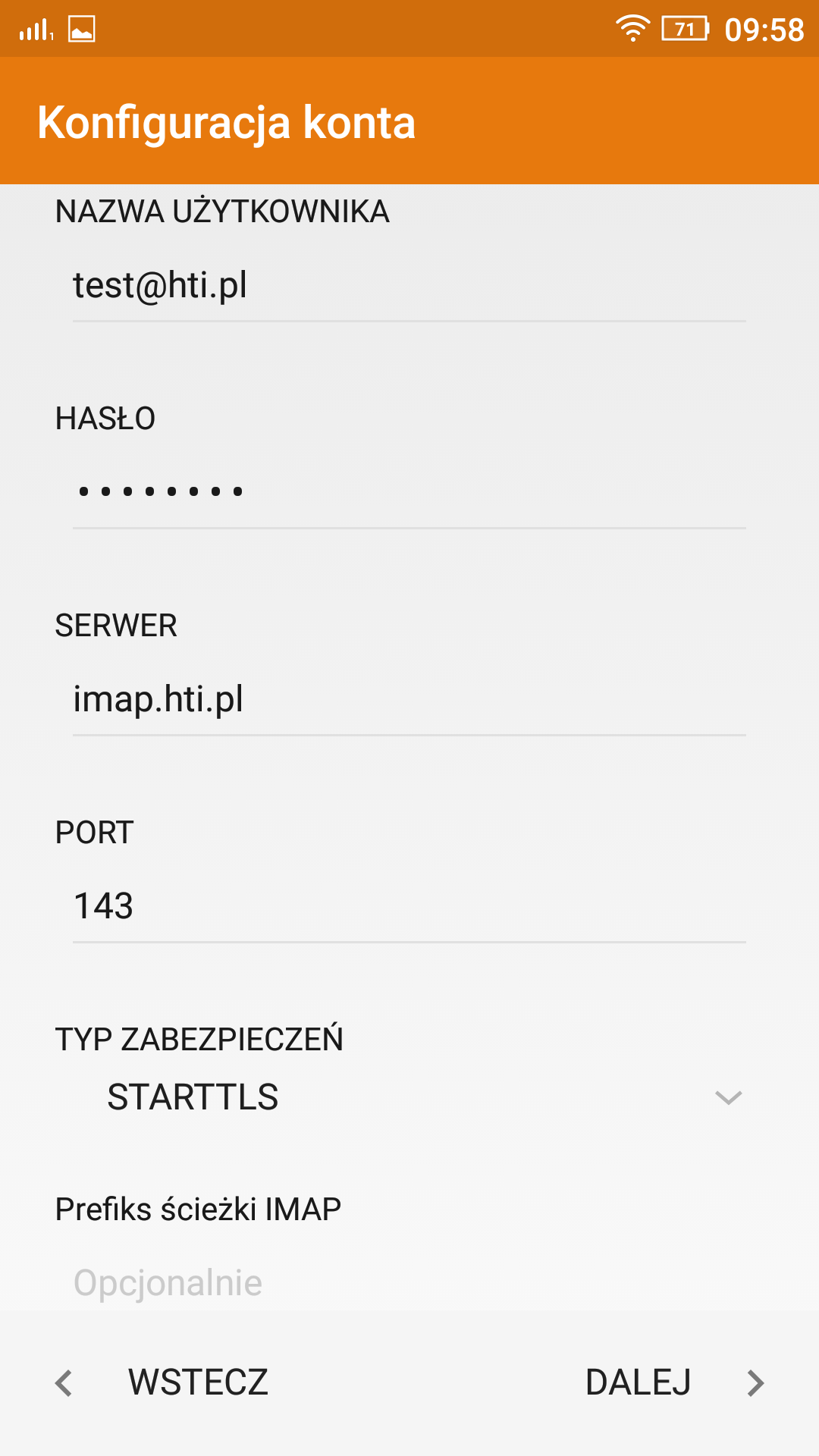
Task: Change the port number 143
Action: (x=409, y=907)
